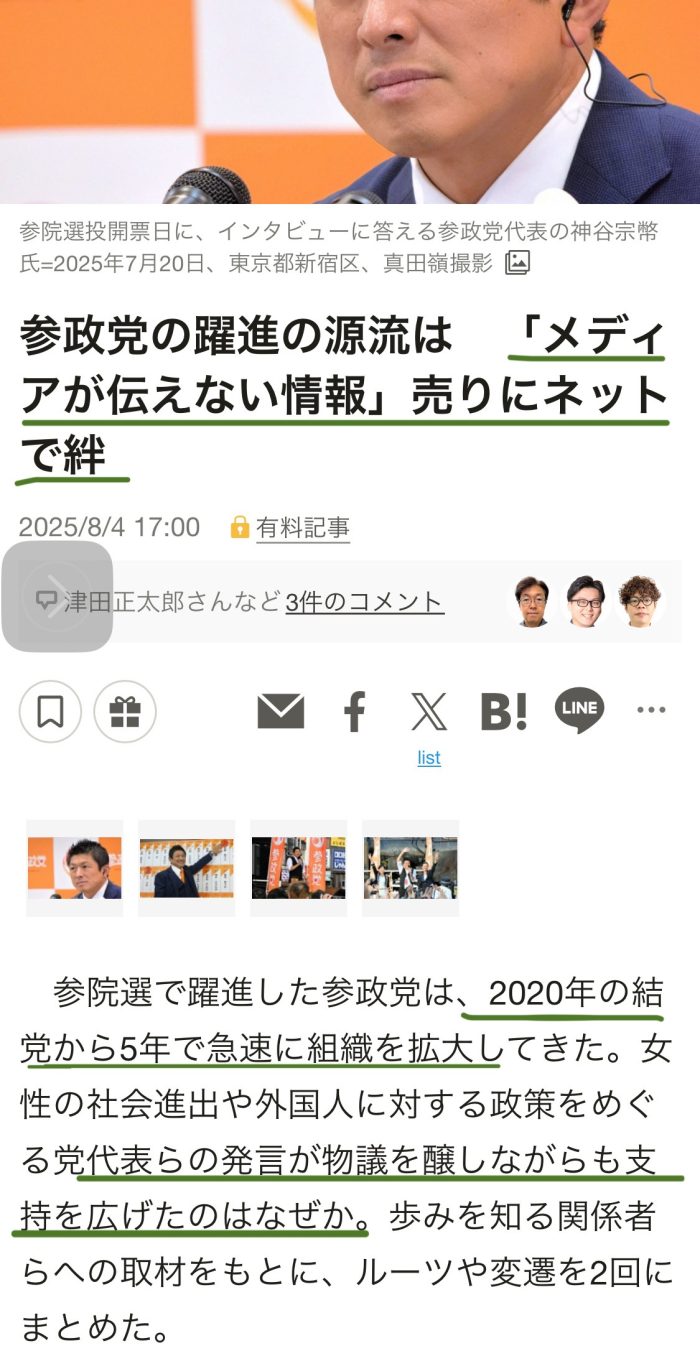Share the article via LINE
The height and width of the screenshot is (1356, 700).
pyautogui.click(x=579, y=710)
